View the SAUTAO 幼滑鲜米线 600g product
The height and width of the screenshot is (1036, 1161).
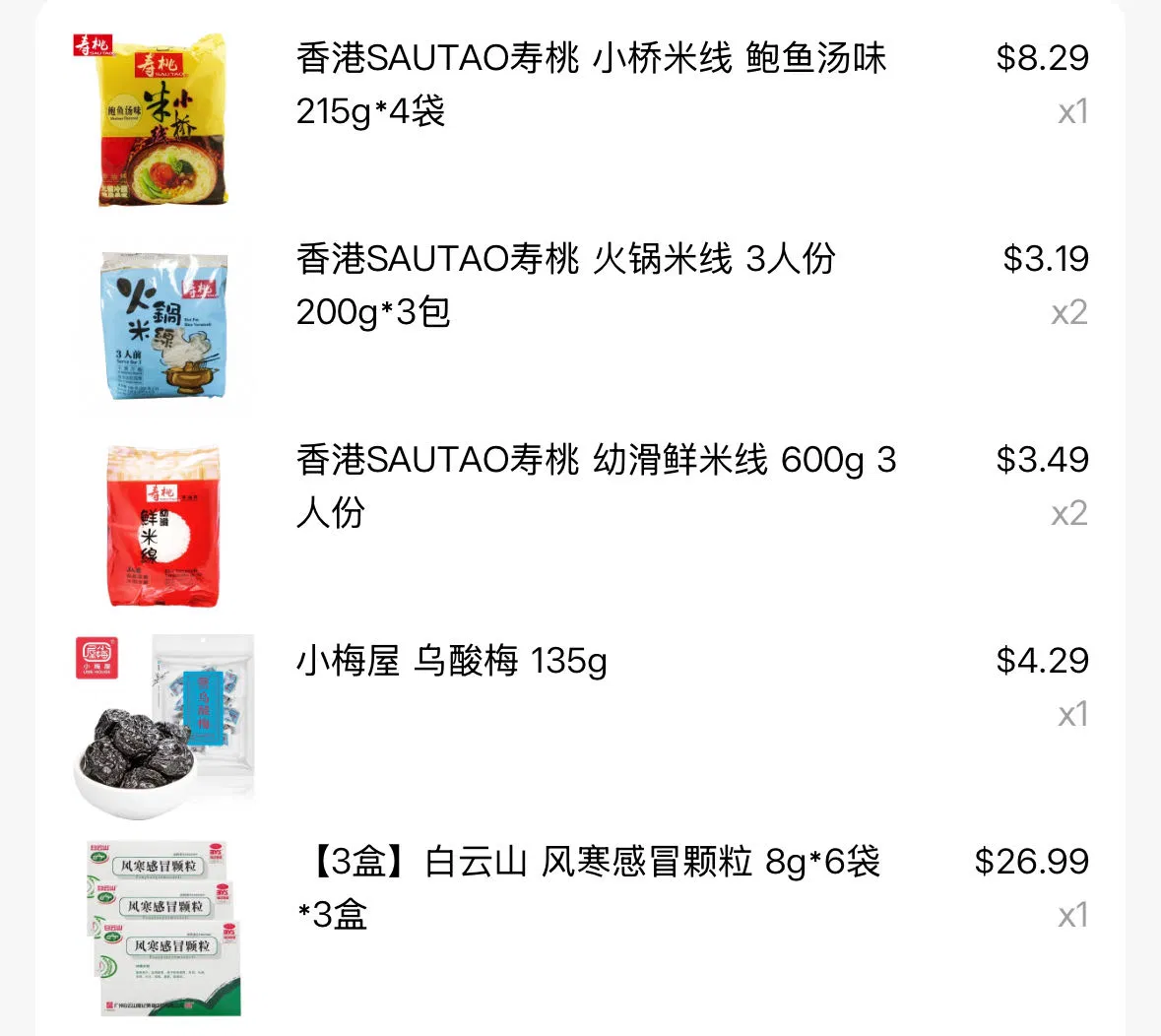point(596,486)
